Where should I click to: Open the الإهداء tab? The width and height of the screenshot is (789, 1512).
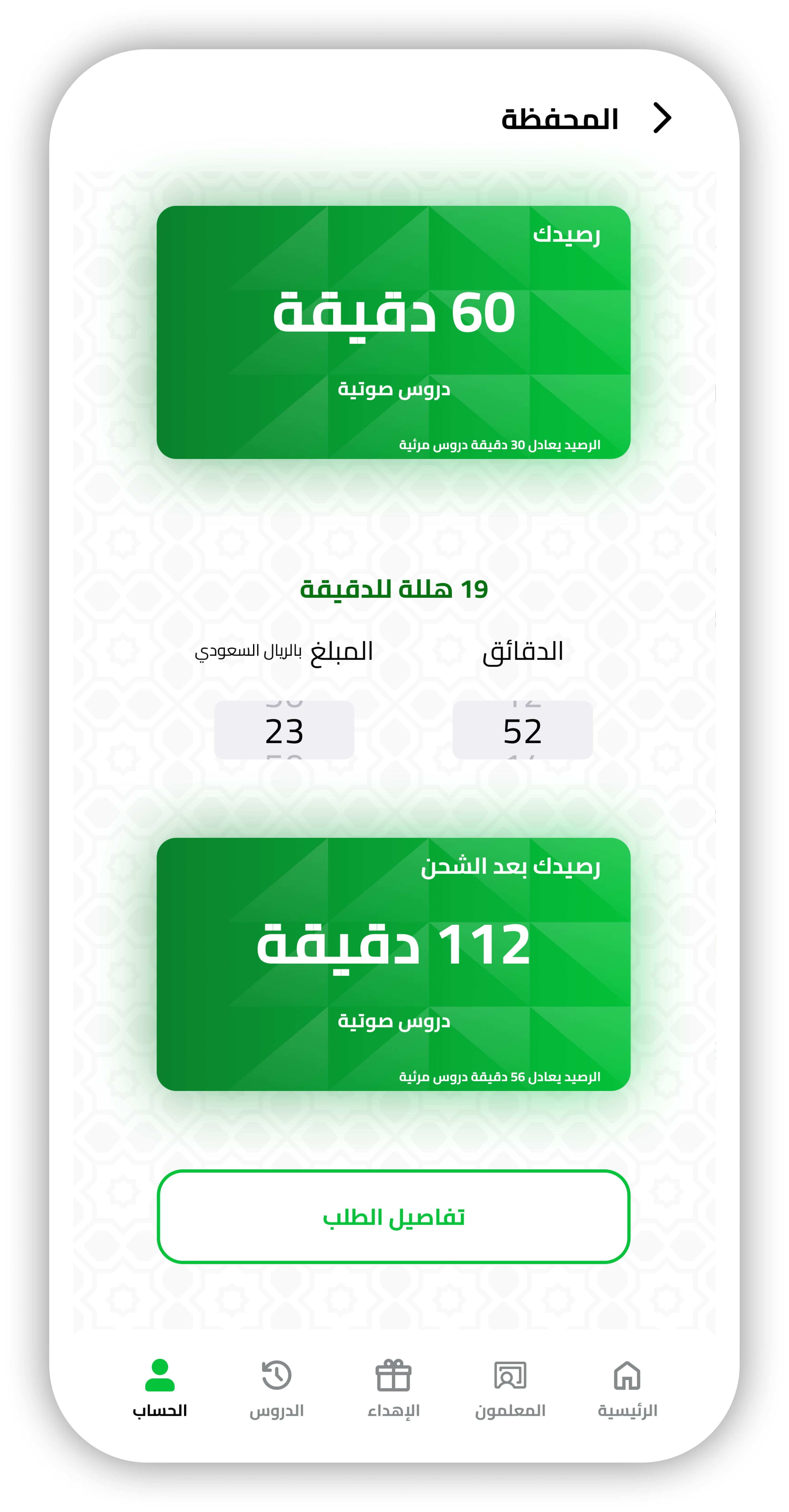point(393,1389)
